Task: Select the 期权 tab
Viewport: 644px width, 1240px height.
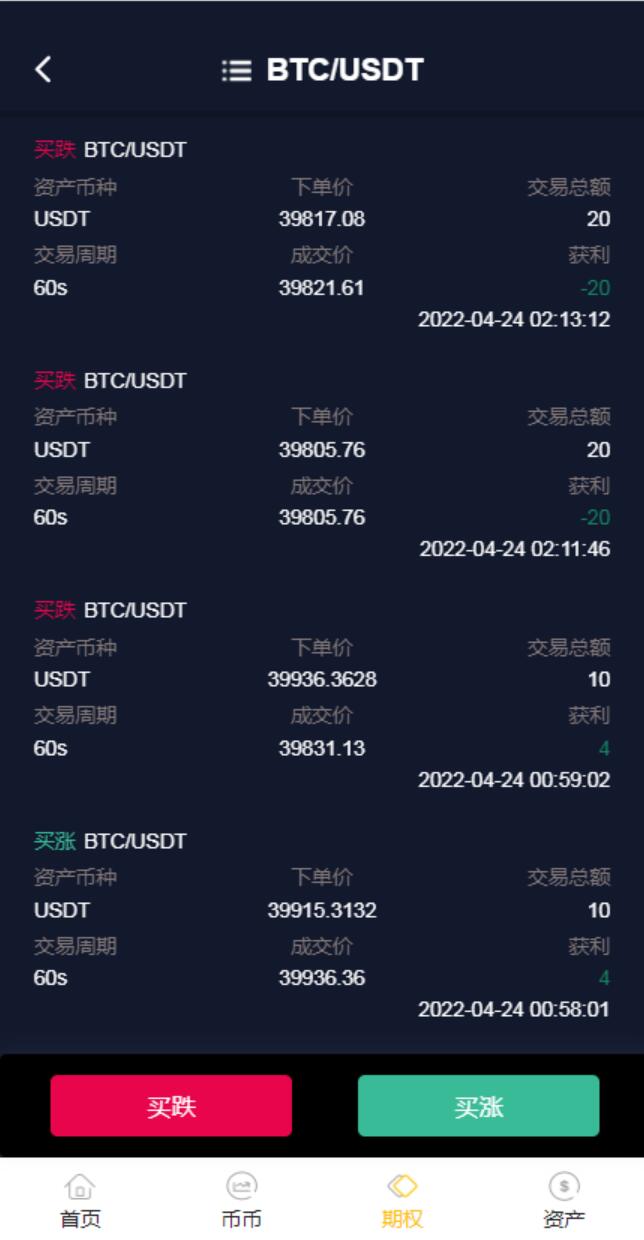Action: [402, 1201]
